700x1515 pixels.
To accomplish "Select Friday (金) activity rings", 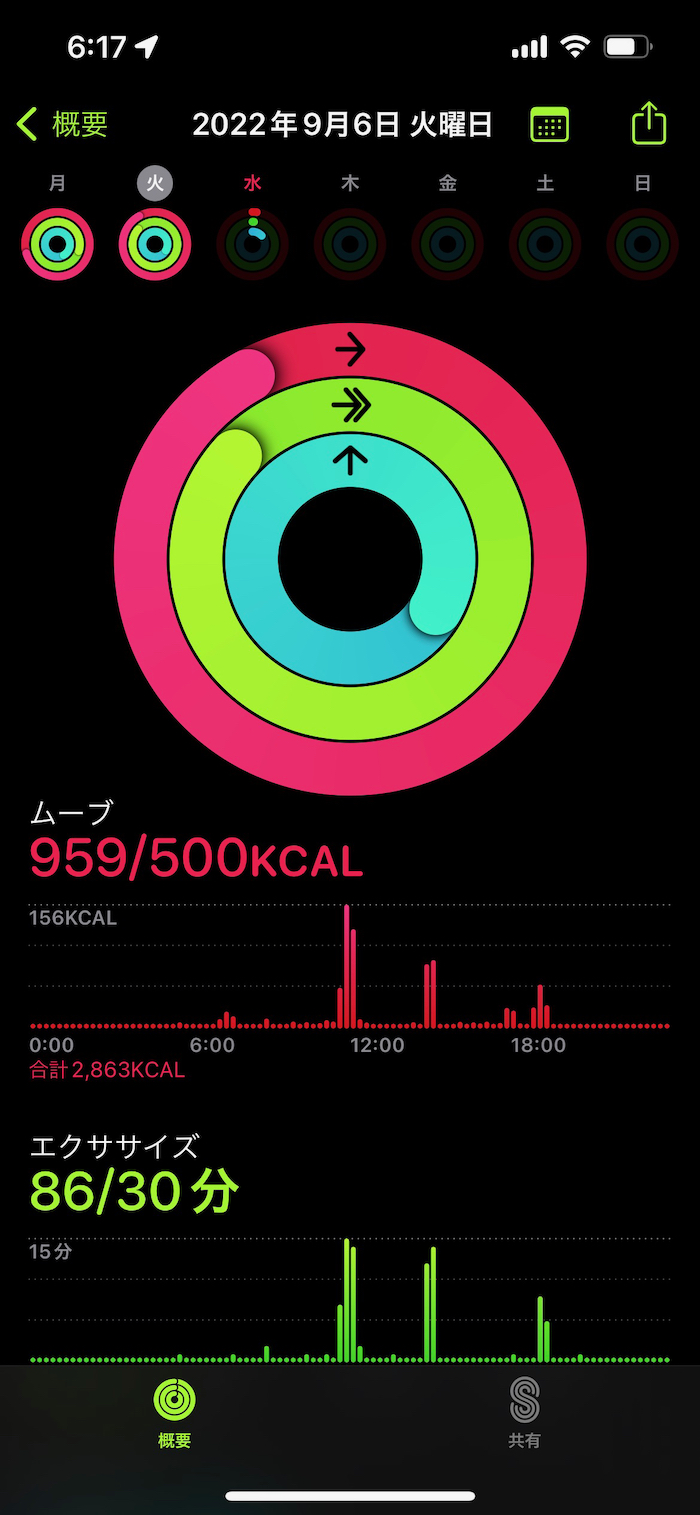I will tap(447, 243).
